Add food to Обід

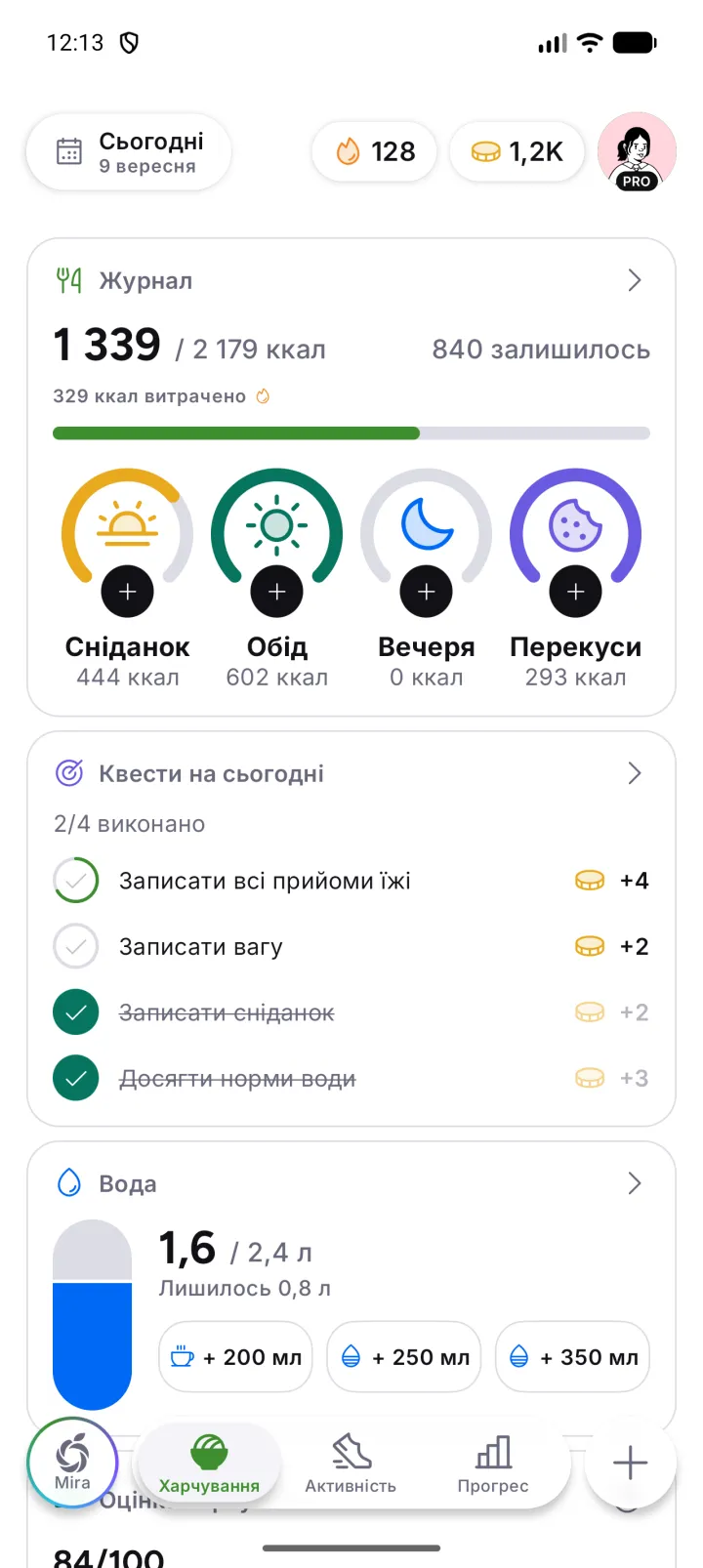coord(277,592)
